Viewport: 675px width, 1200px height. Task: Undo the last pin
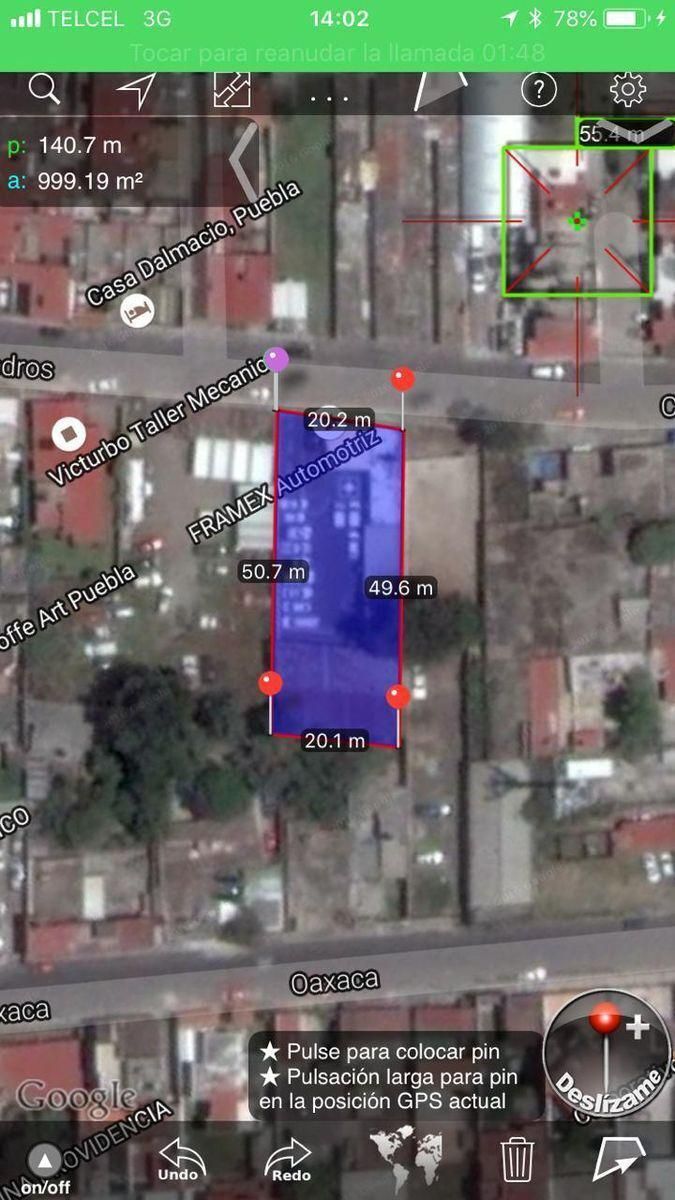[180, 1160]
